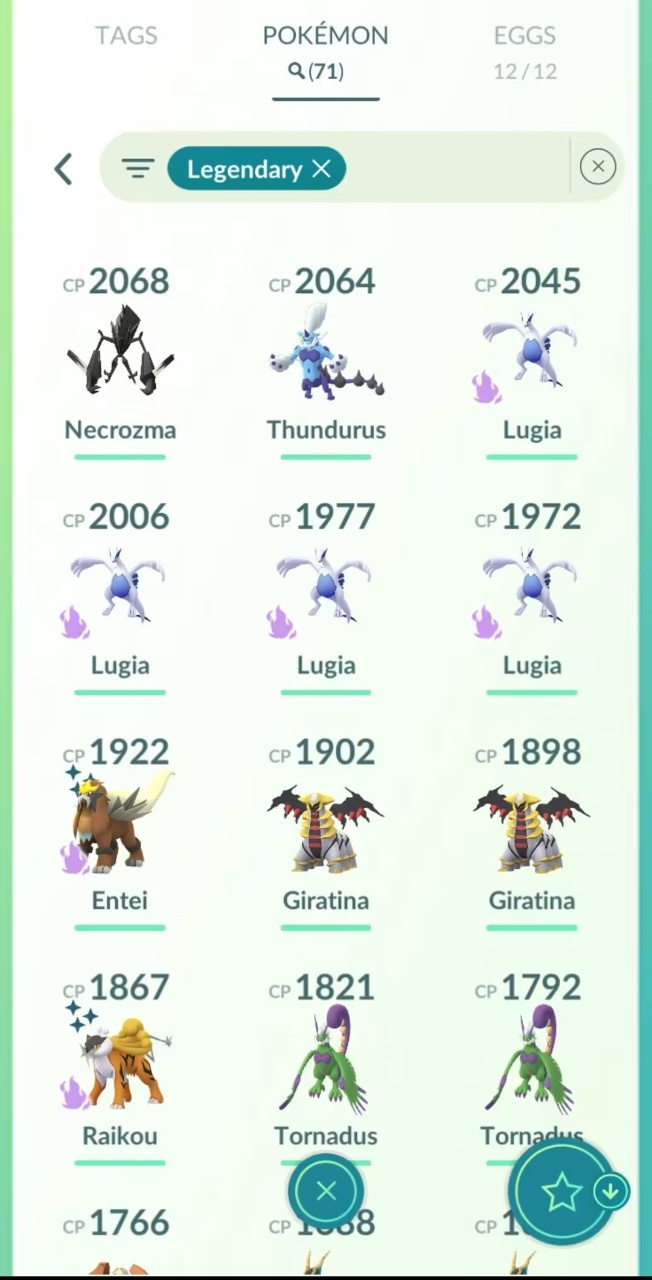
Task: Open the sort and filter options icon
Action: tap(138, 169)
